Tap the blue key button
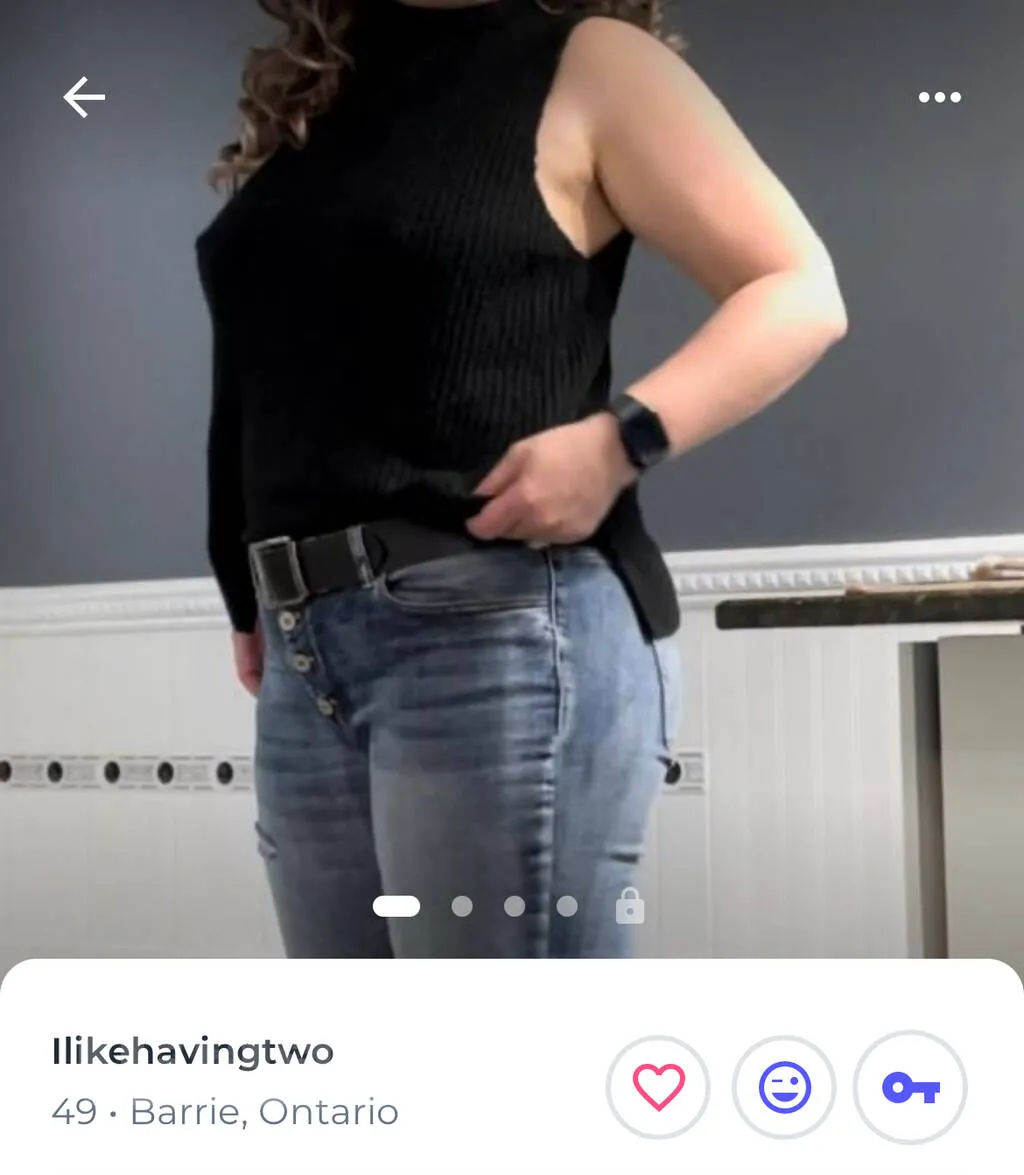The image size is (1024, 1175). [x=910, y=1087]
